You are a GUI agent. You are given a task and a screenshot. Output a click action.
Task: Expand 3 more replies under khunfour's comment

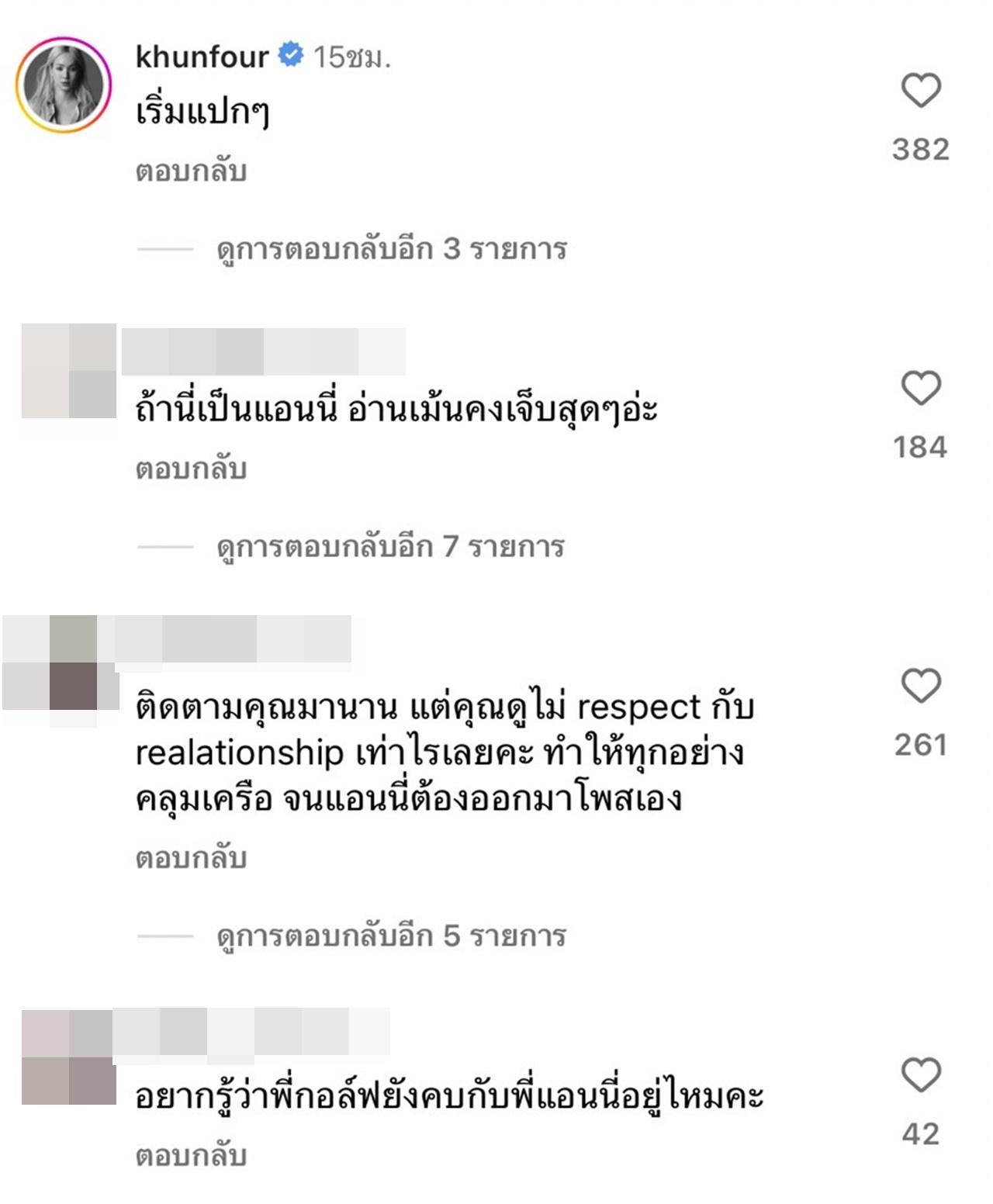pyautogui.click(x=392, y=249)
